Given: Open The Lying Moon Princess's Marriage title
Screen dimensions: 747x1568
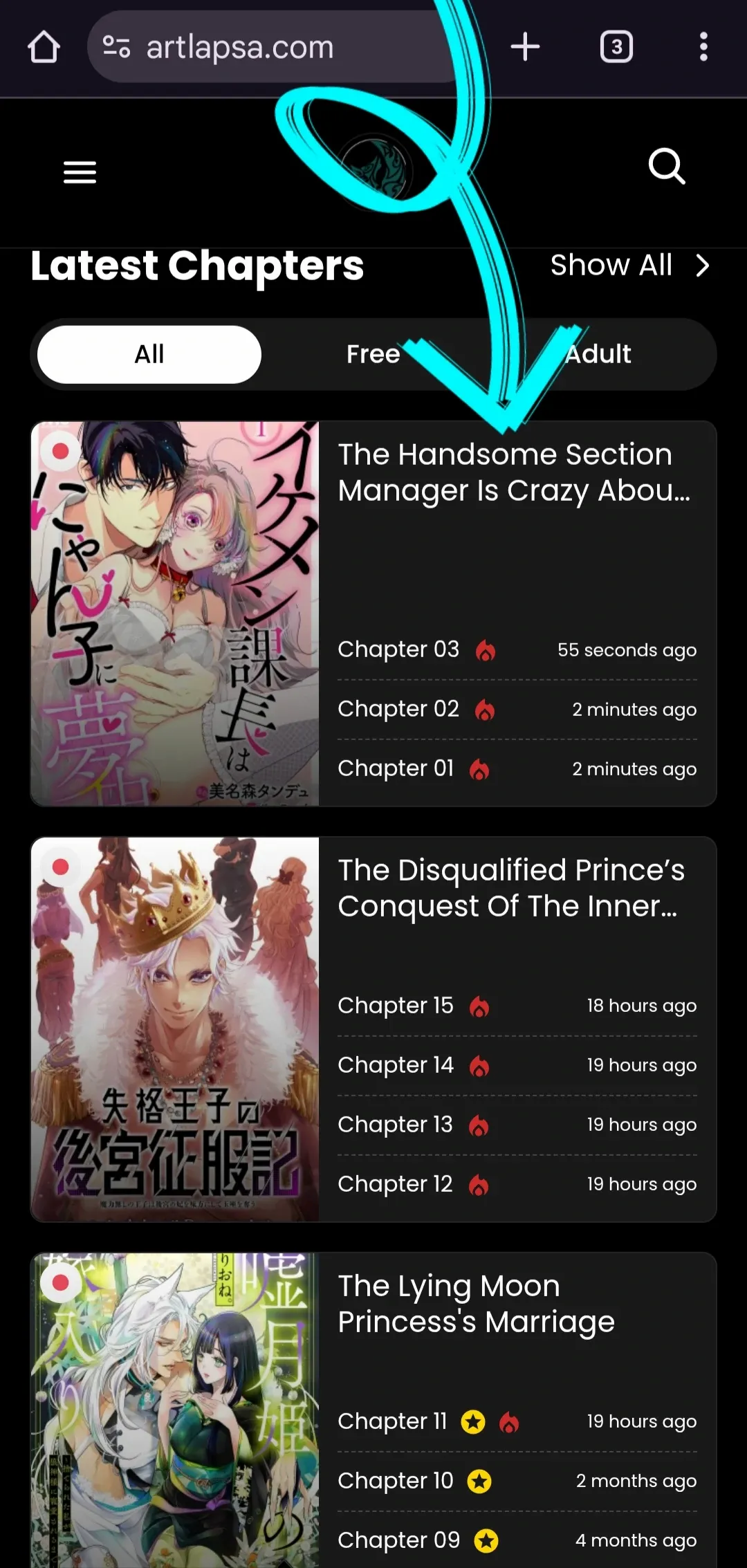Looking at the screenshot, I should pyautogui.click(x=476, y=1304).
